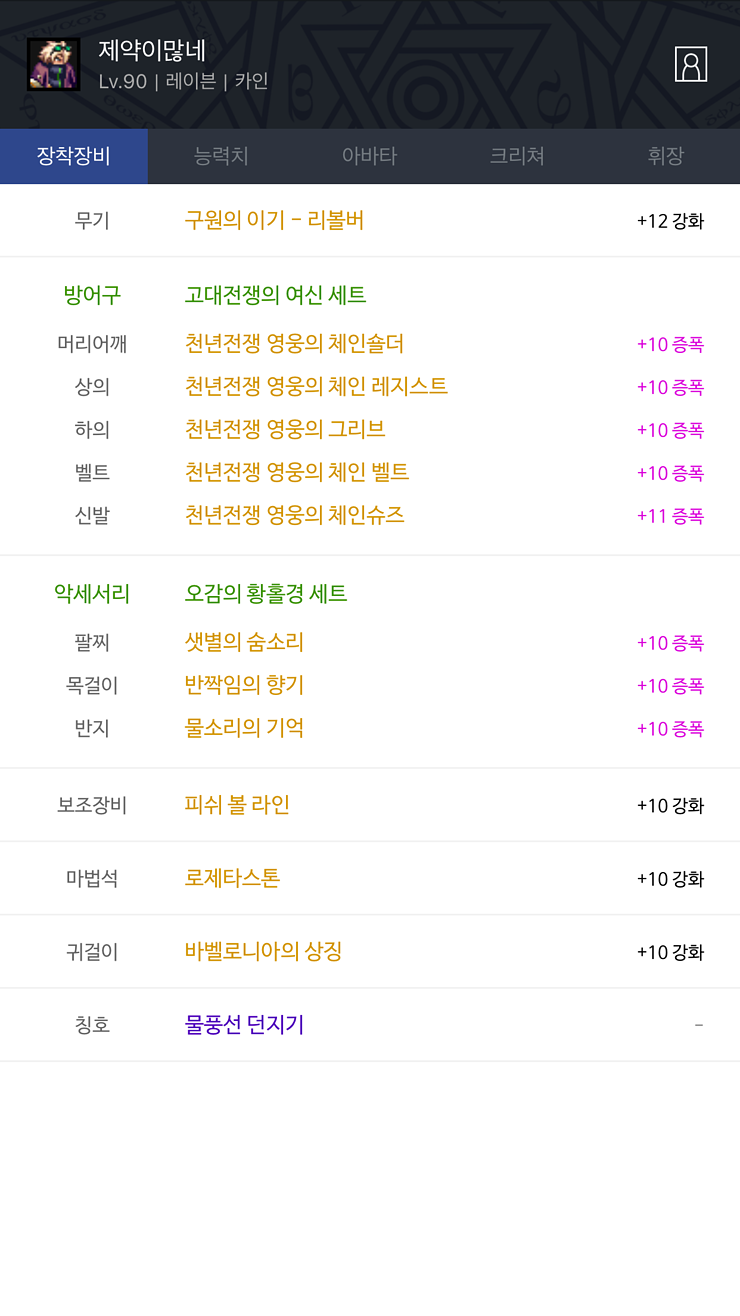Open 천년전쟁 영웅의 그리브 item
This screenshot has height=1316, width=740.
click(x=285, y=430)
